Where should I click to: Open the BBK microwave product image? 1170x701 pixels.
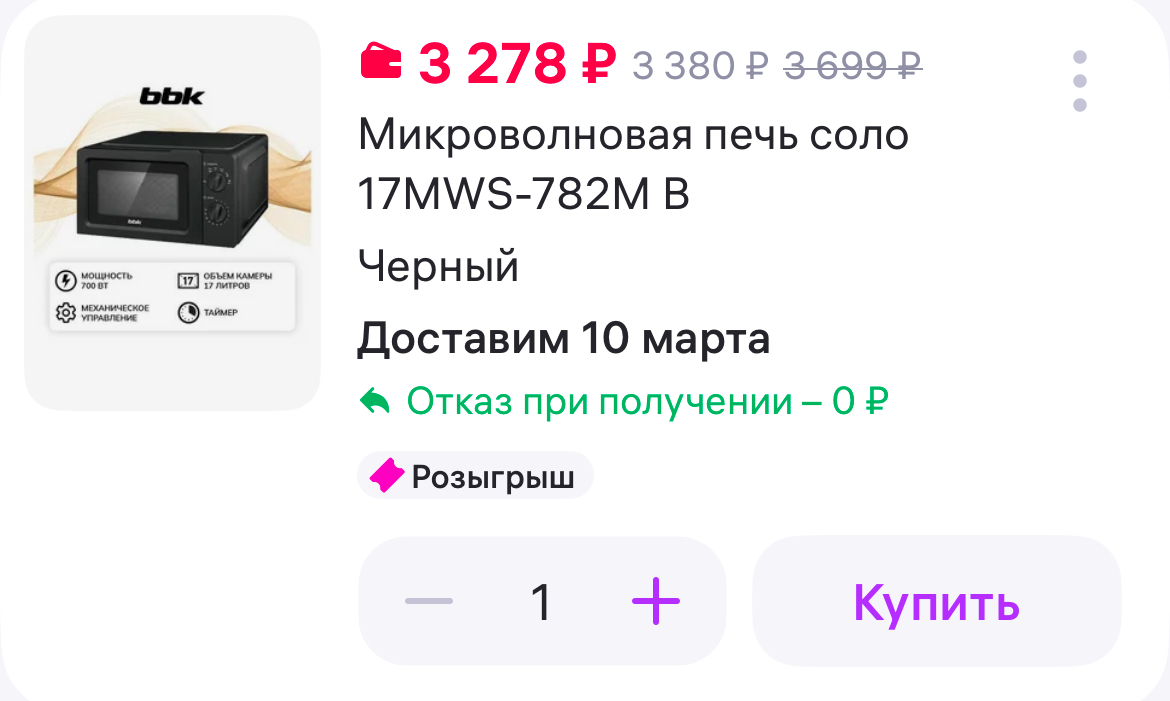172,213
